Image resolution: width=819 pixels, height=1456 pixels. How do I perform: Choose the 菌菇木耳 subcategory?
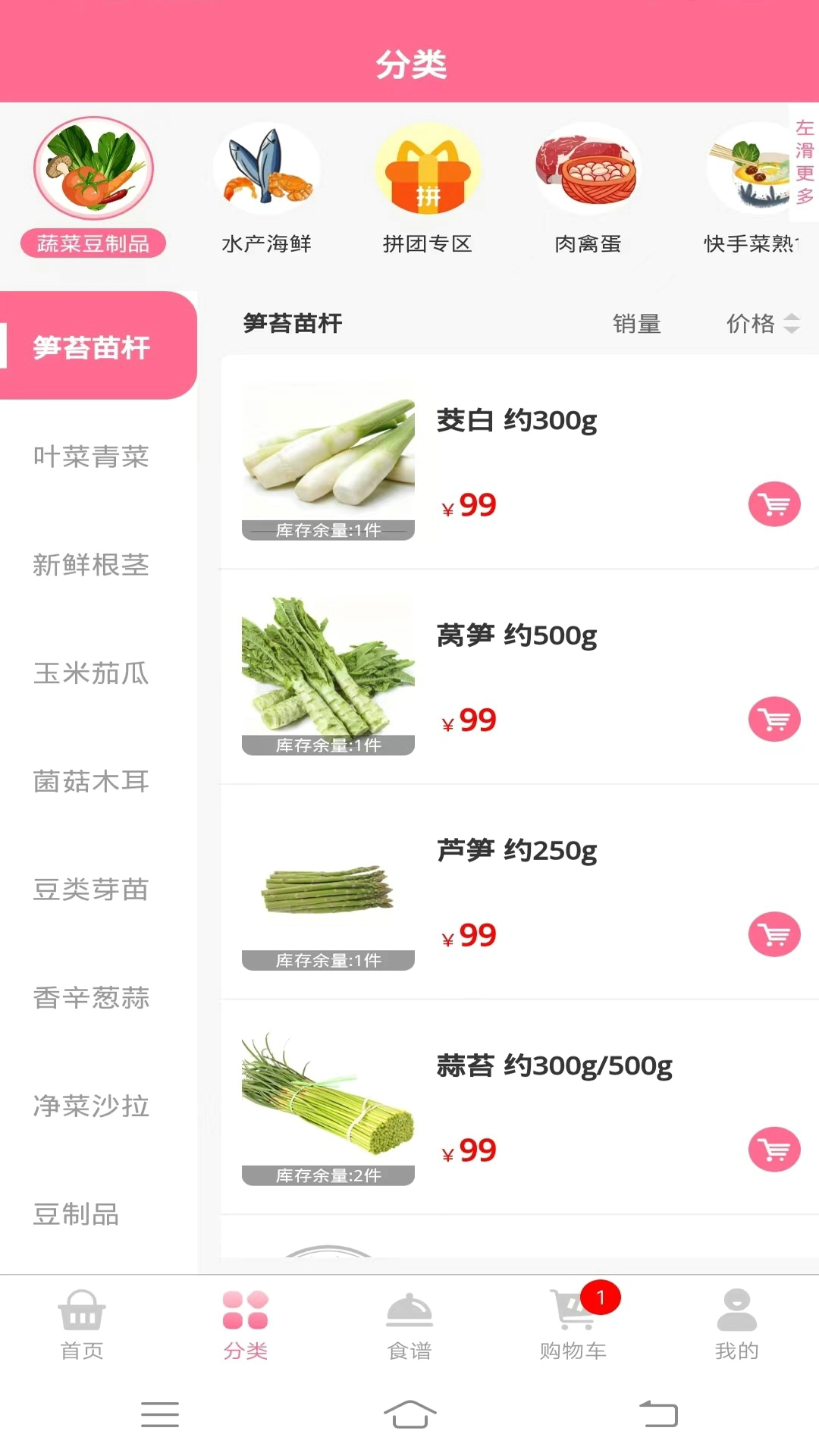91,781
